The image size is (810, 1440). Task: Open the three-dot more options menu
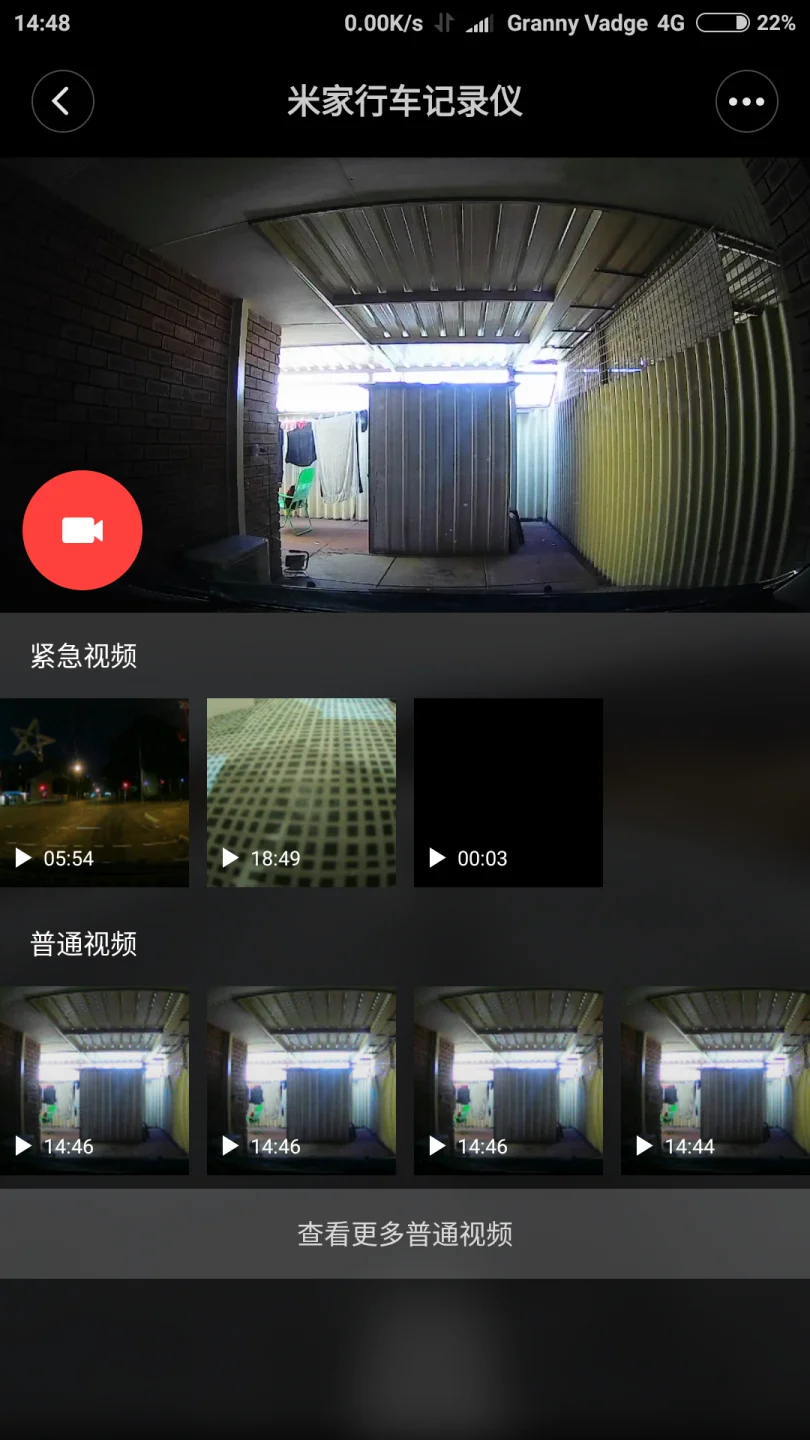pyautogui.click(x=746, y=101)
